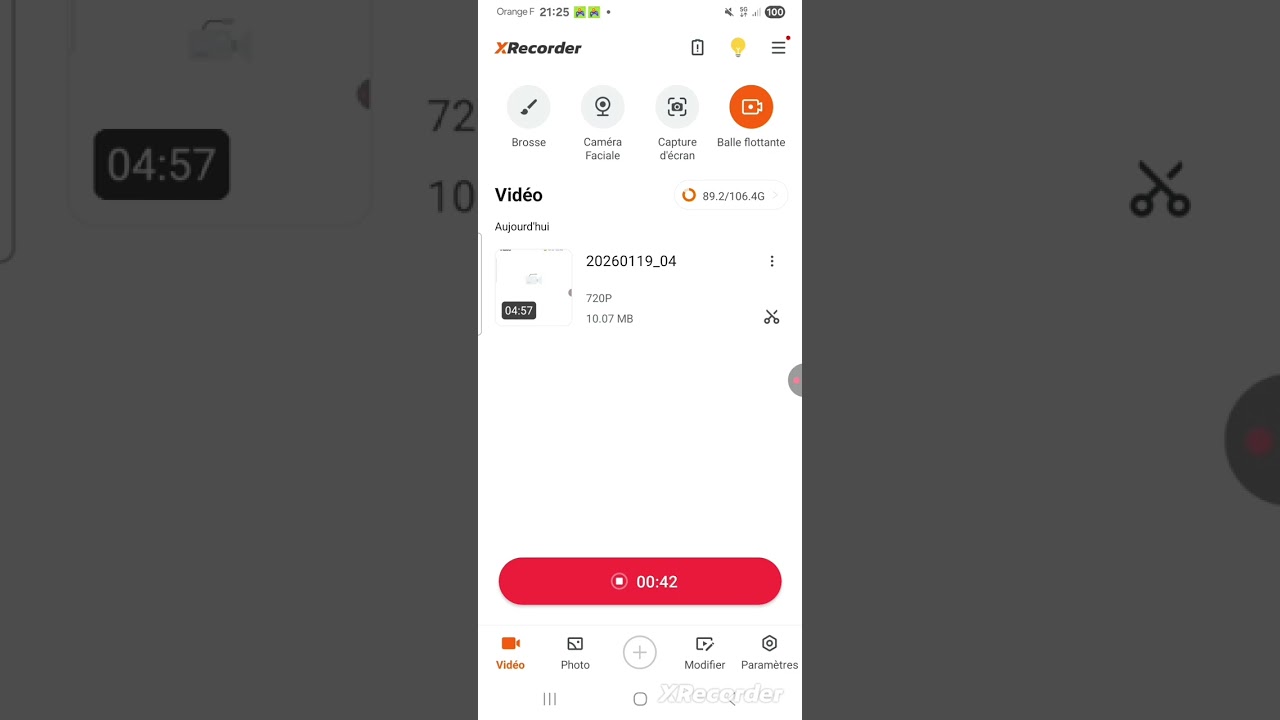
Task: Open the lightbulb tips icon
Action: coord(738,47)
